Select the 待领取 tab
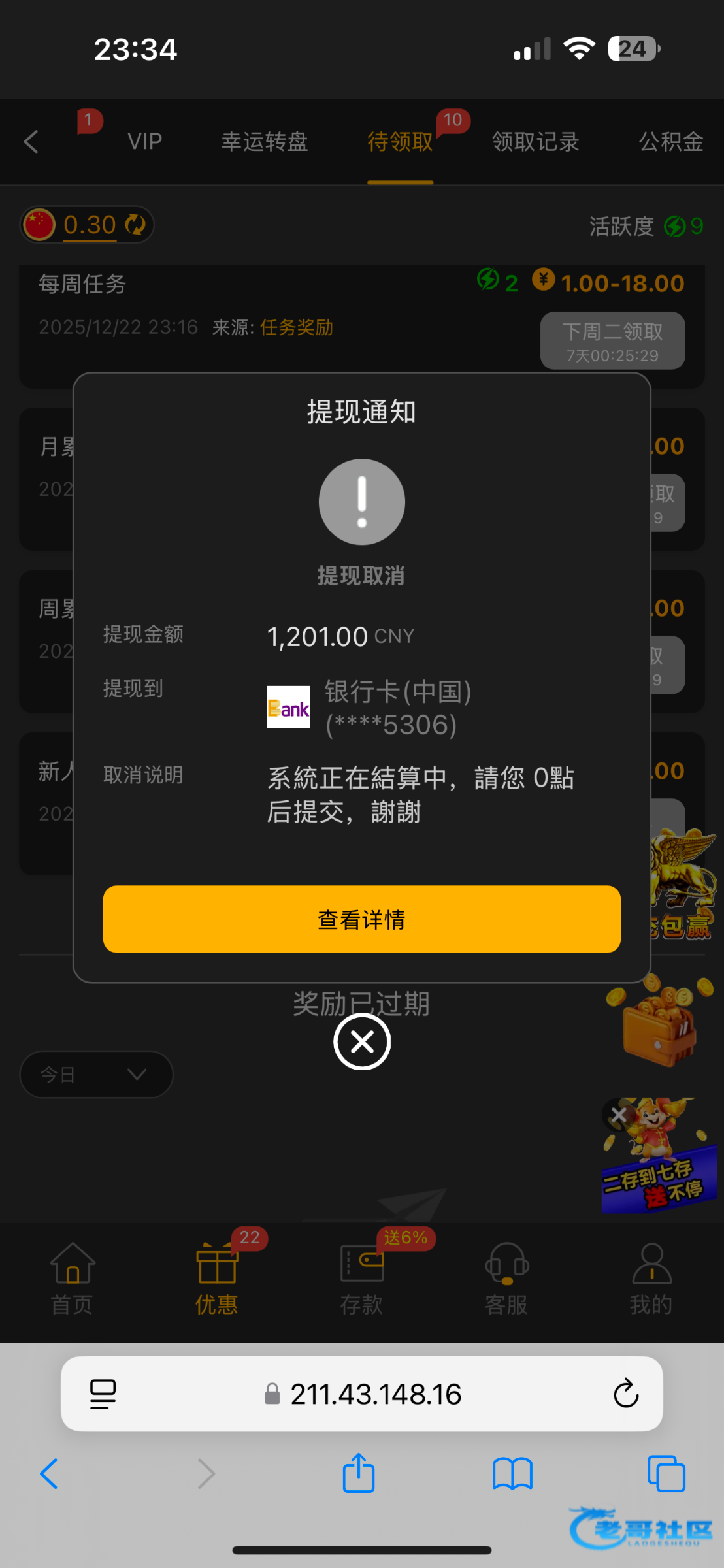The width and height of the screenshot is (724, 1568). point(400,142)
